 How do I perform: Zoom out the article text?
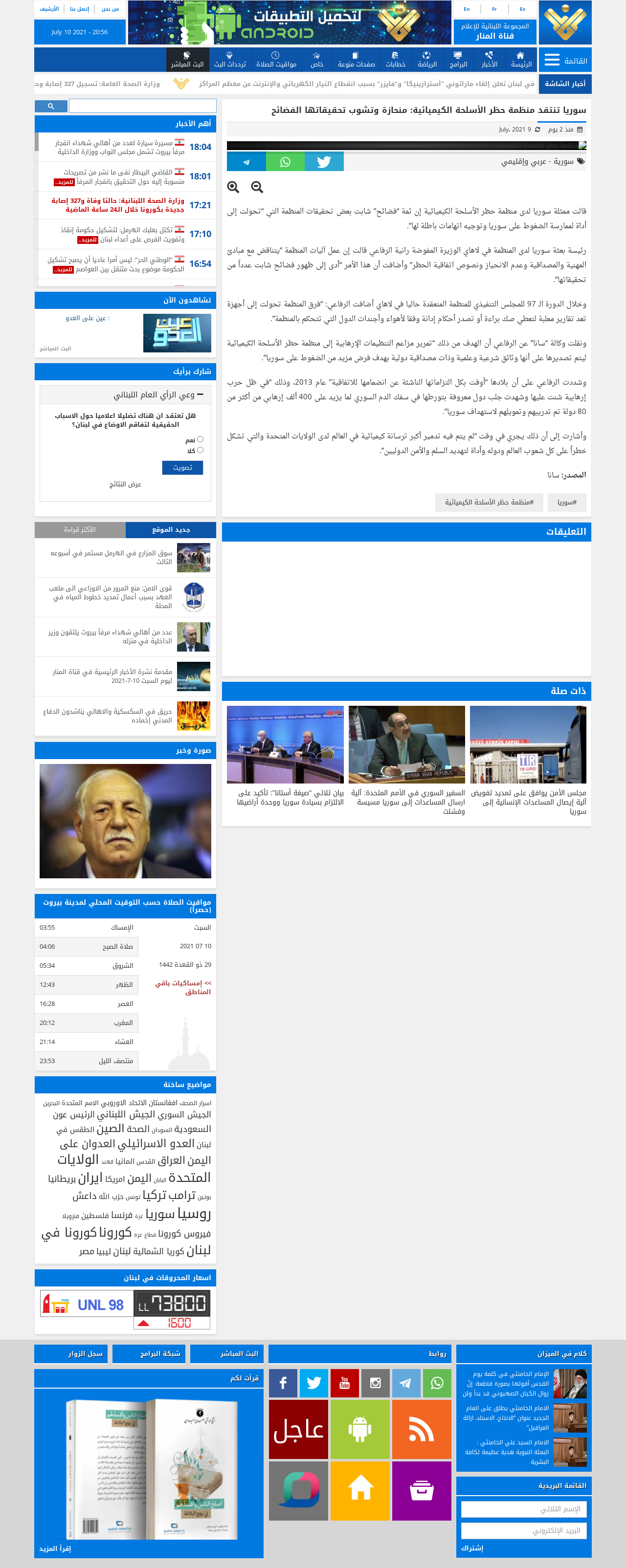coord(257,187)
